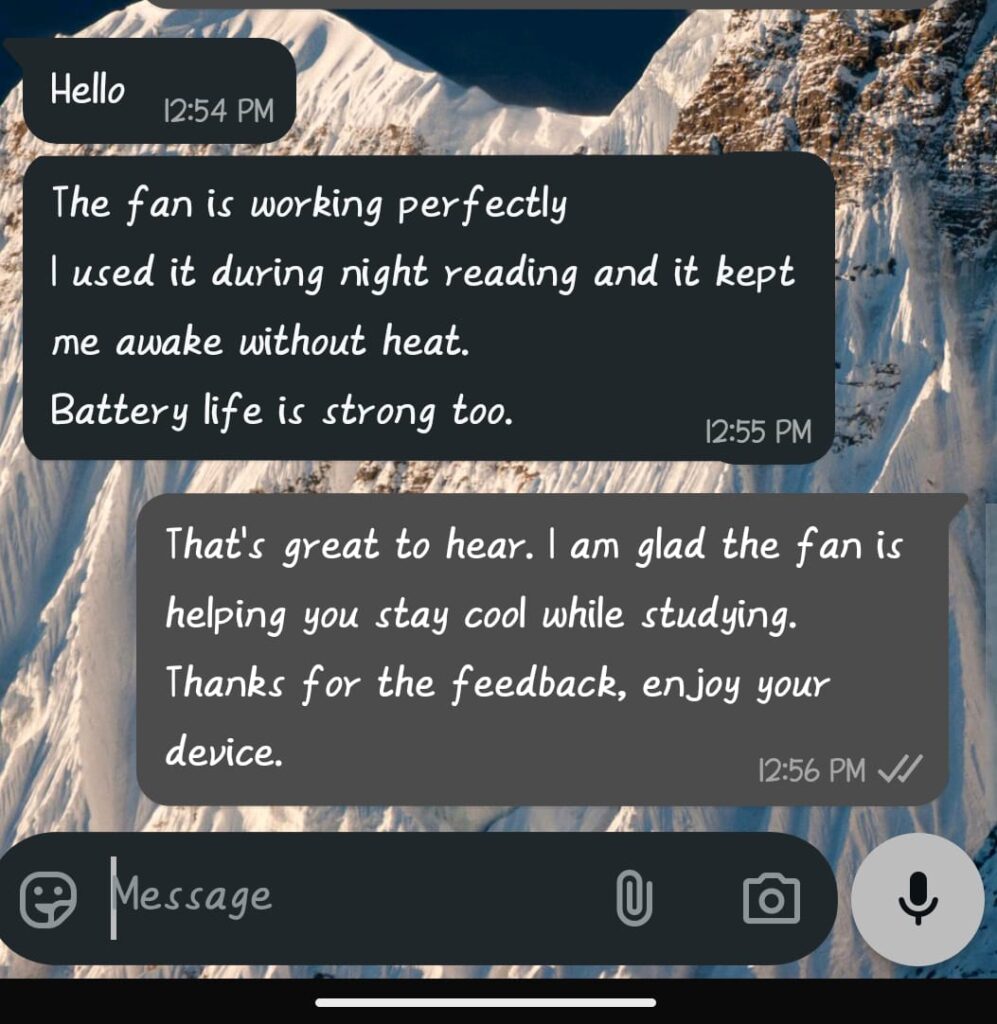Open the camera to send a photo
This screenshot has height=1024, width=997.
pyautogui.click(x=771, y=898)
